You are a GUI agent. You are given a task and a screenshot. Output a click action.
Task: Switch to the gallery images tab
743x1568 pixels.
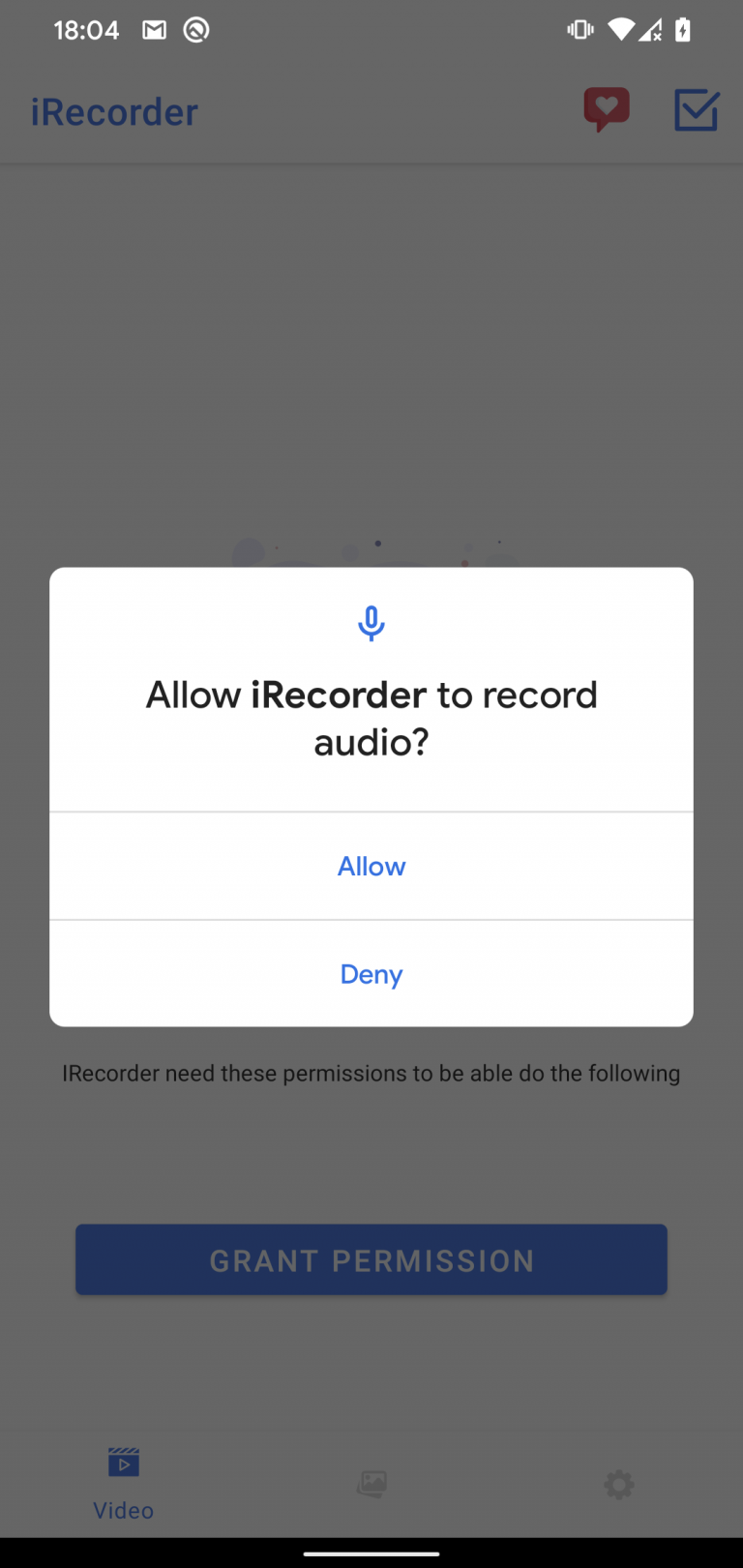(x=371, y=1483)
